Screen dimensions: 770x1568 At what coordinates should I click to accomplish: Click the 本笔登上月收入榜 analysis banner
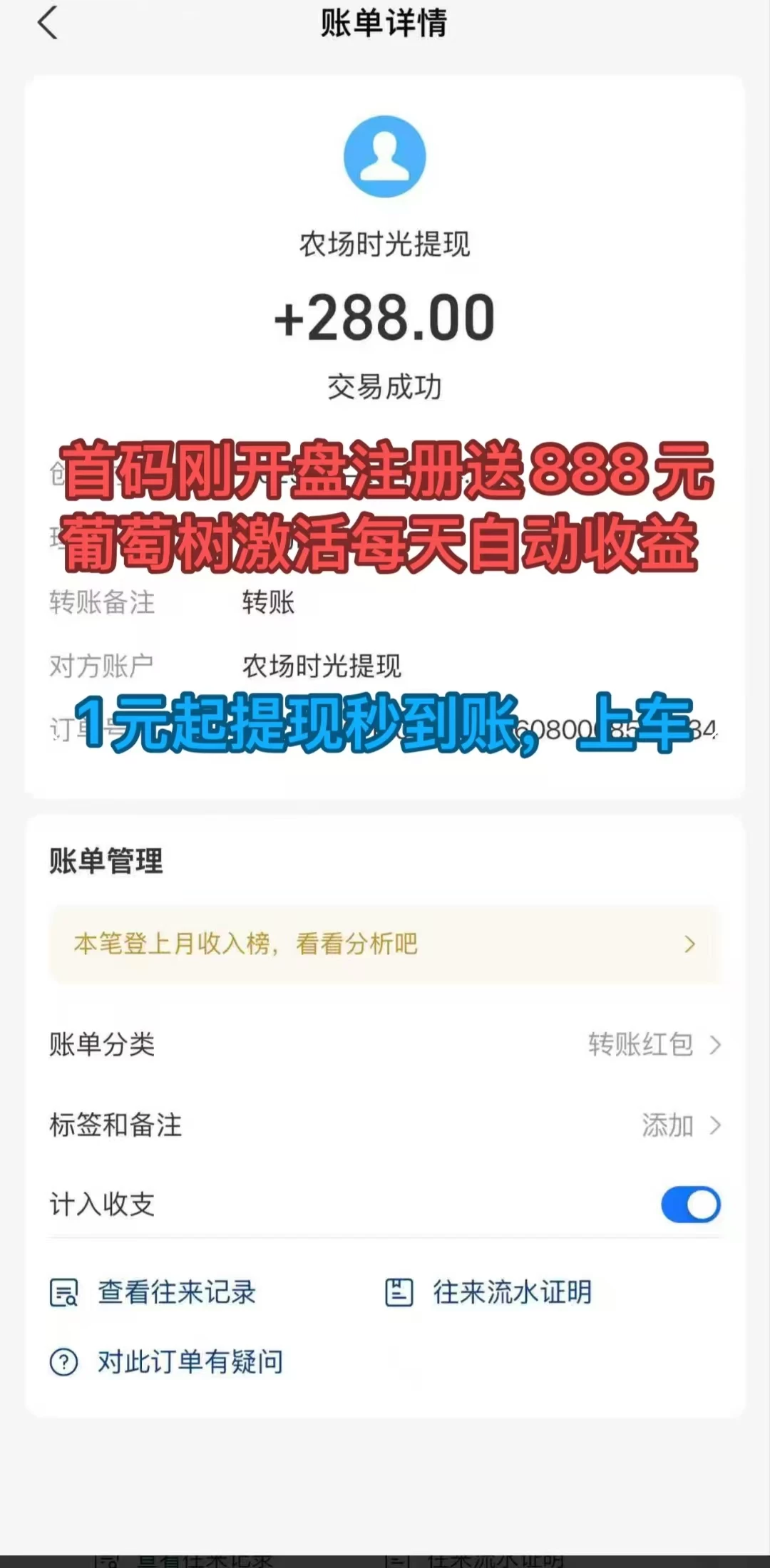point(246,945)
